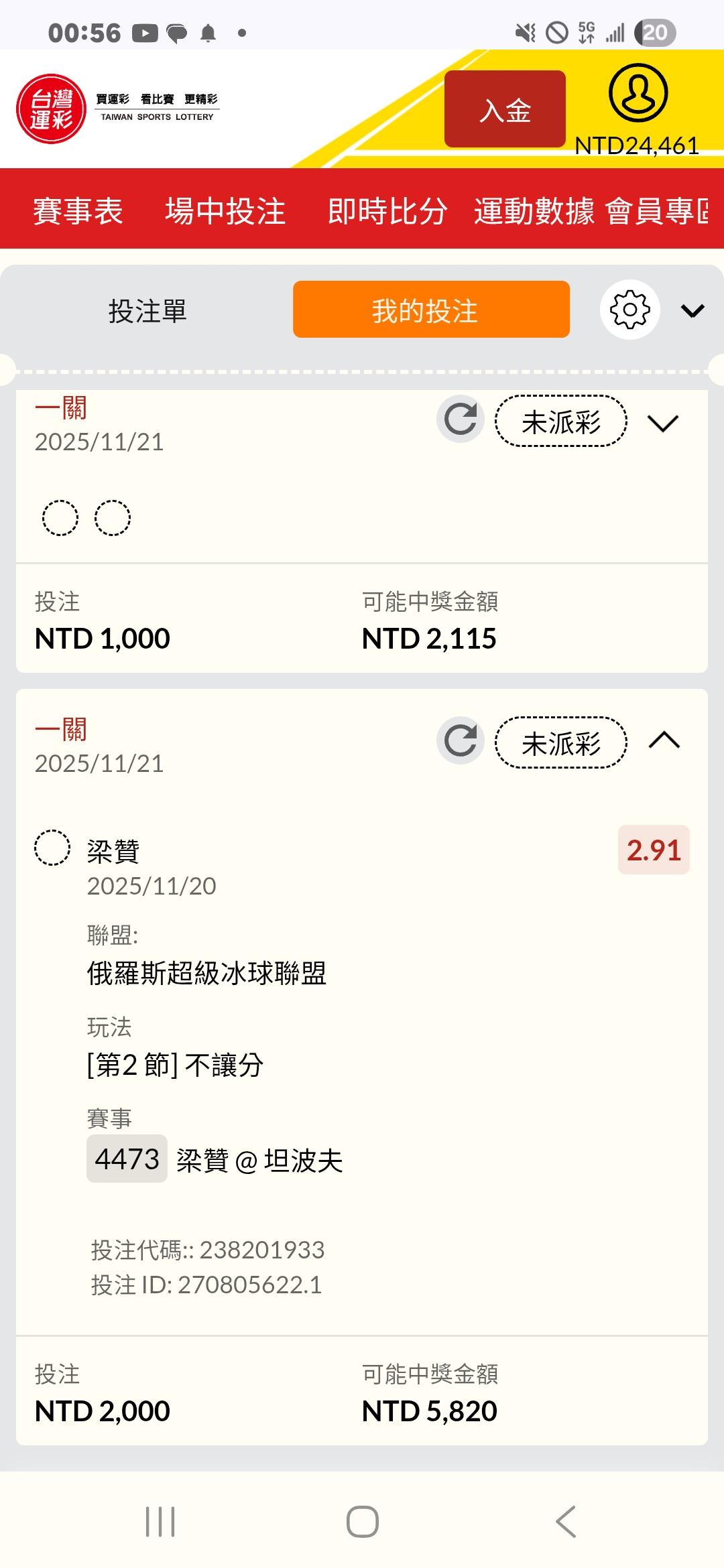Select the 我的投注 my bets tab
This screenshot has height=1568, width=724.
pos(431,310)
